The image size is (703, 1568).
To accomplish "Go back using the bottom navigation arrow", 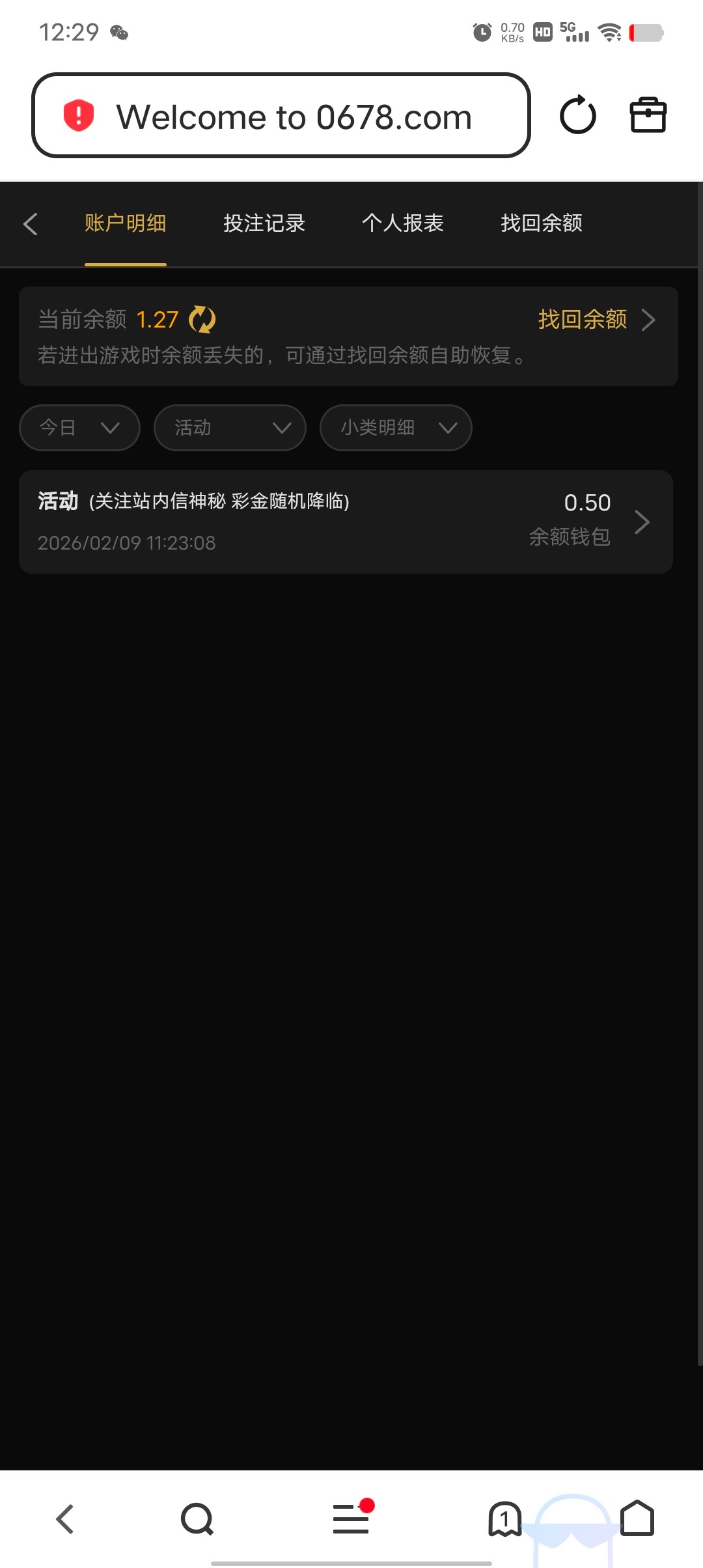I will pos(64,1519).
